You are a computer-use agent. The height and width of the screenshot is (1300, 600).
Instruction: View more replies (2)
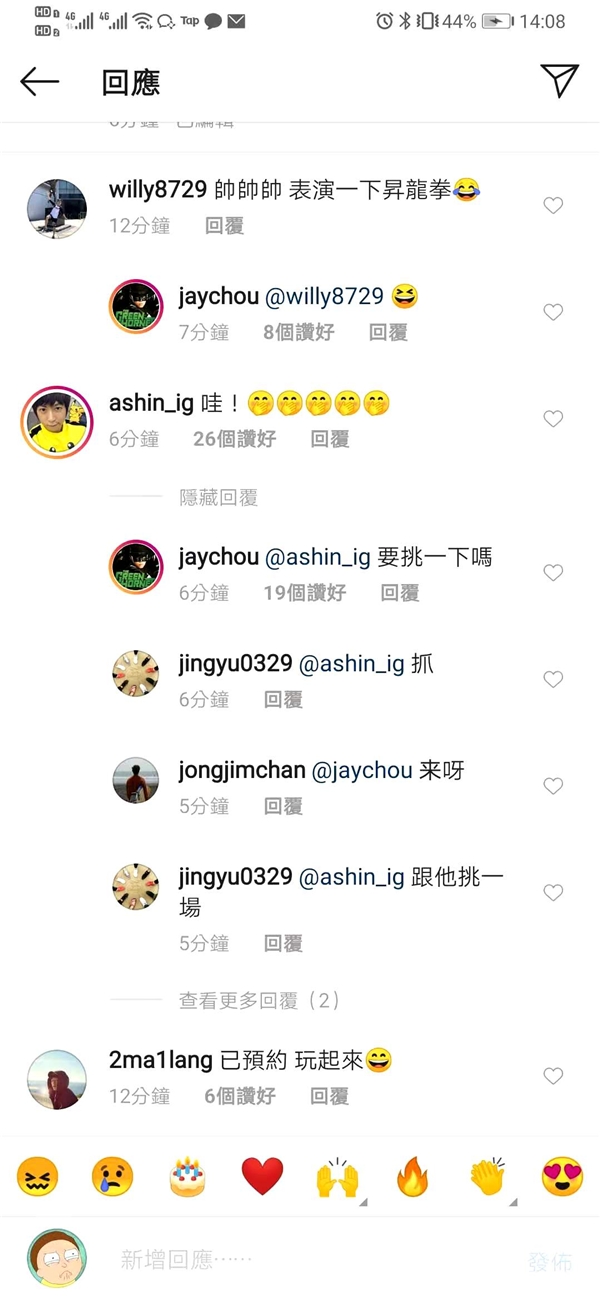point(260,1000)
